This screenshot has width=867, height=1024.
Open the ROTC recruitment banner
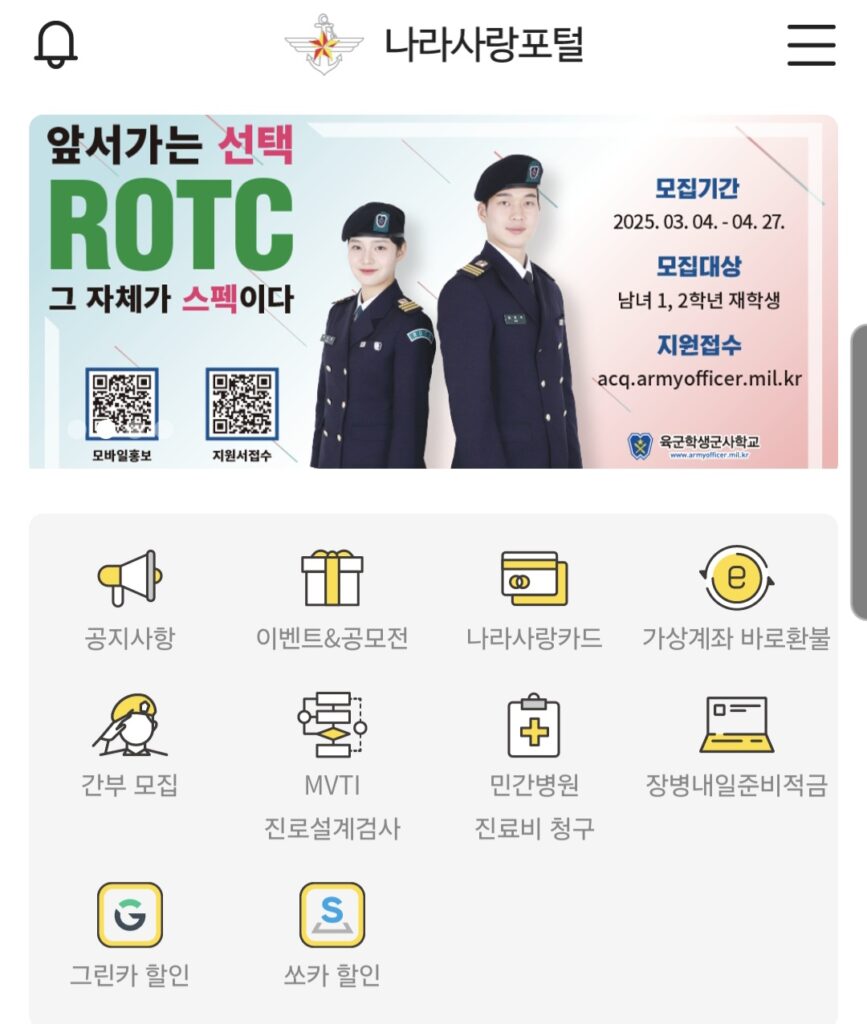(x=433, y=292)
